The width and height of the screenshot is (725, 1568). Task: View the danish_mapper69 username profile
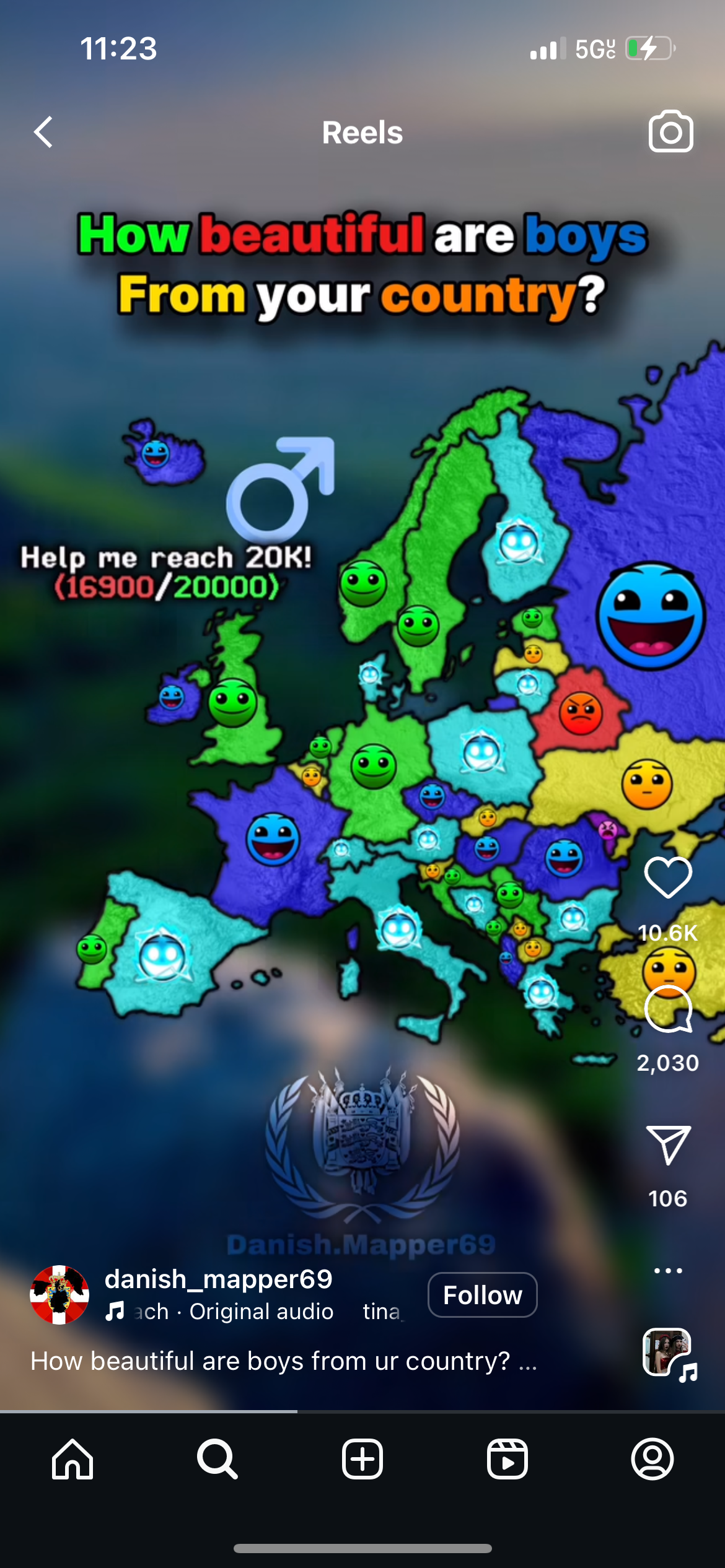[218, 1279]
